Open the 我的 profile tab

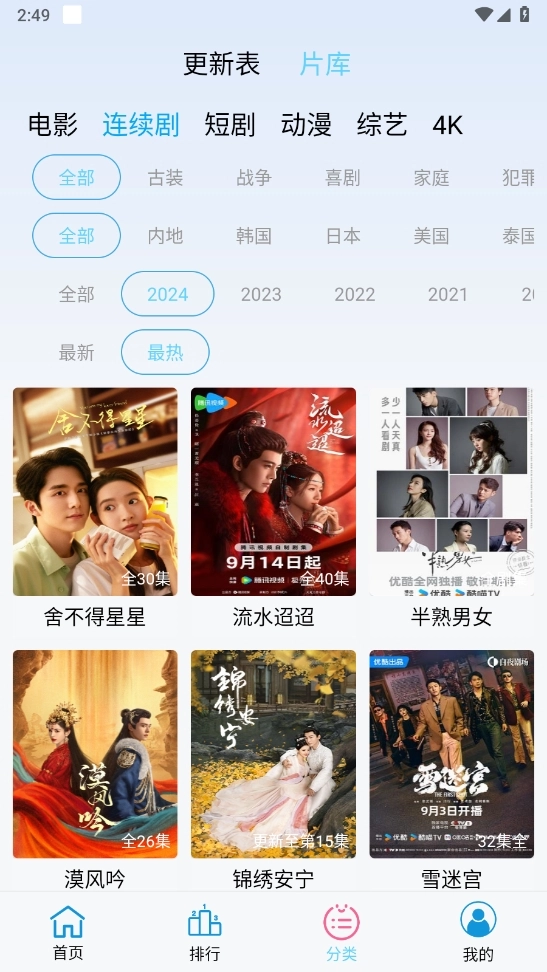coord(478,932)
